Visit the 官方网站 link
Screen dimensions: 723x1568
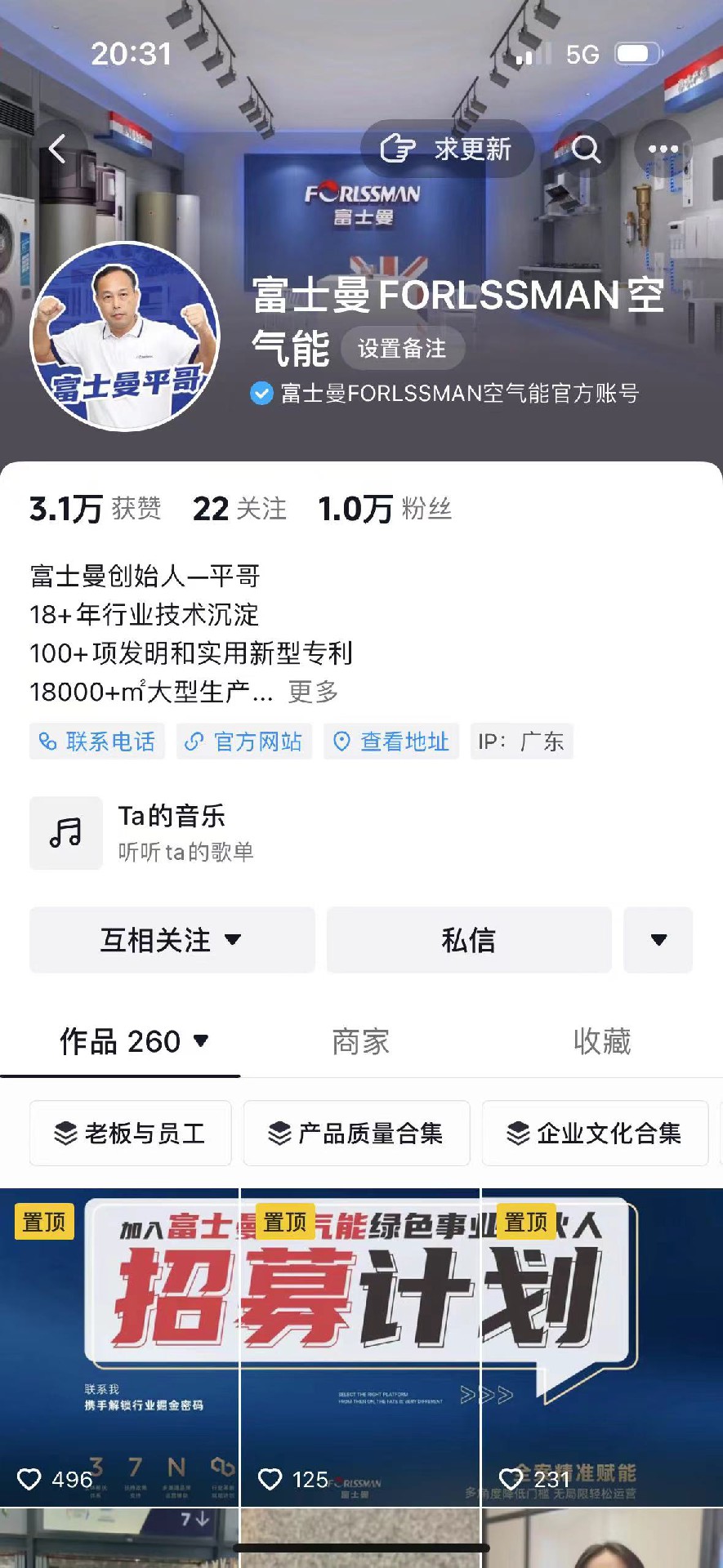244,742
